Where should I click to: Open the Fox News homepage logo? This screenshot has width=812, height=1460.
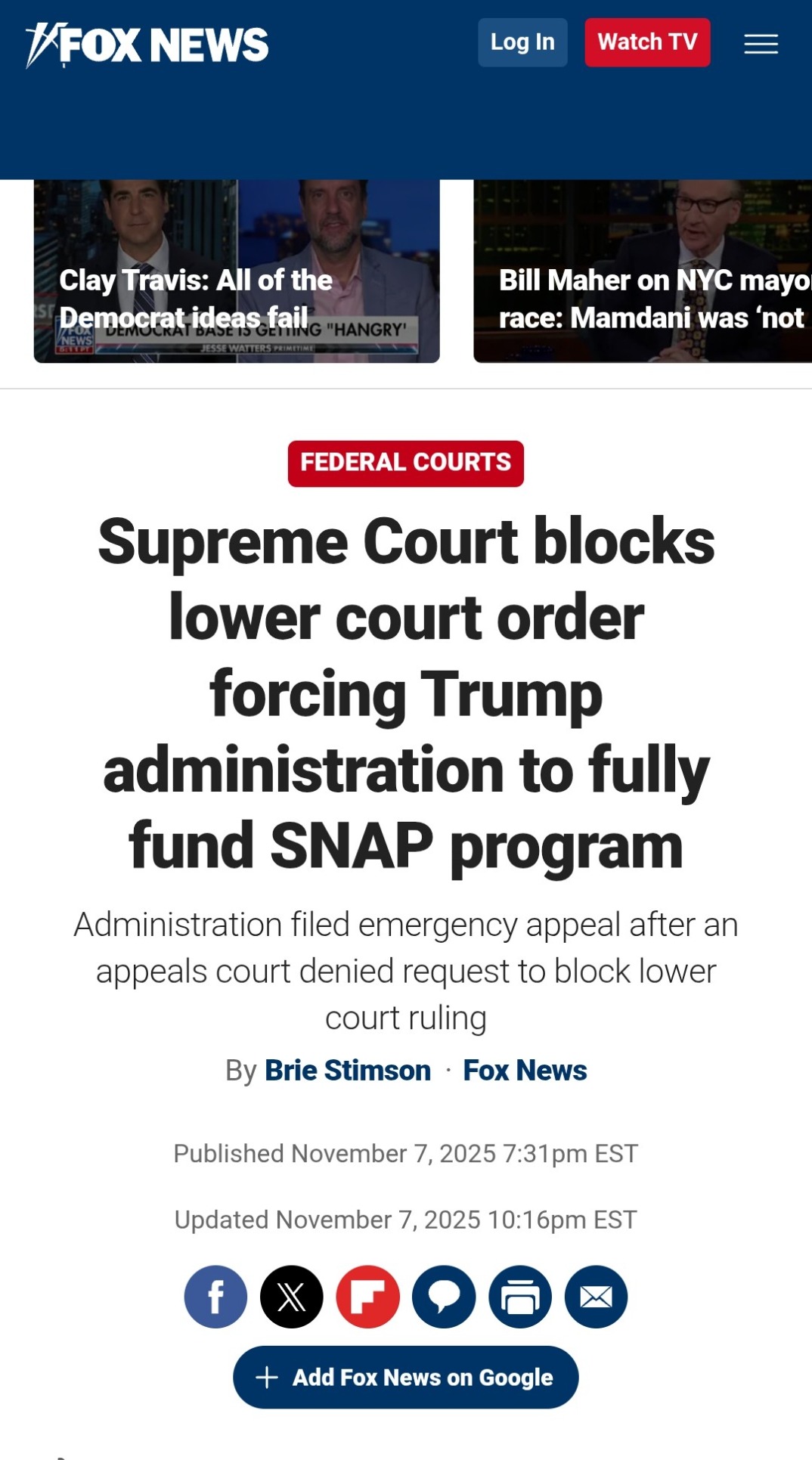point(147,45)
